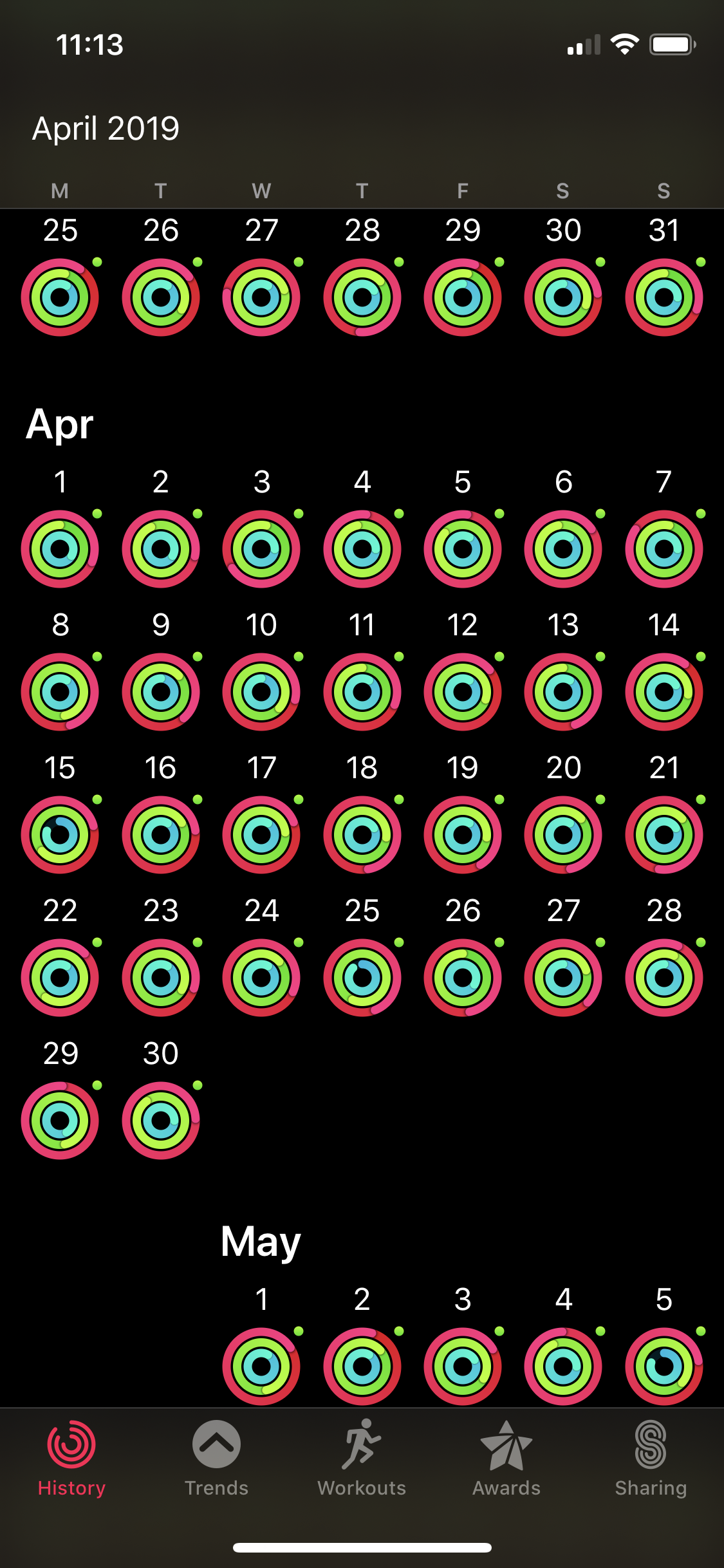Screen dimensions: 724x1568
Task: Open May 5 activity rings
Action: pyautogui.click(x=664, y=1366)
